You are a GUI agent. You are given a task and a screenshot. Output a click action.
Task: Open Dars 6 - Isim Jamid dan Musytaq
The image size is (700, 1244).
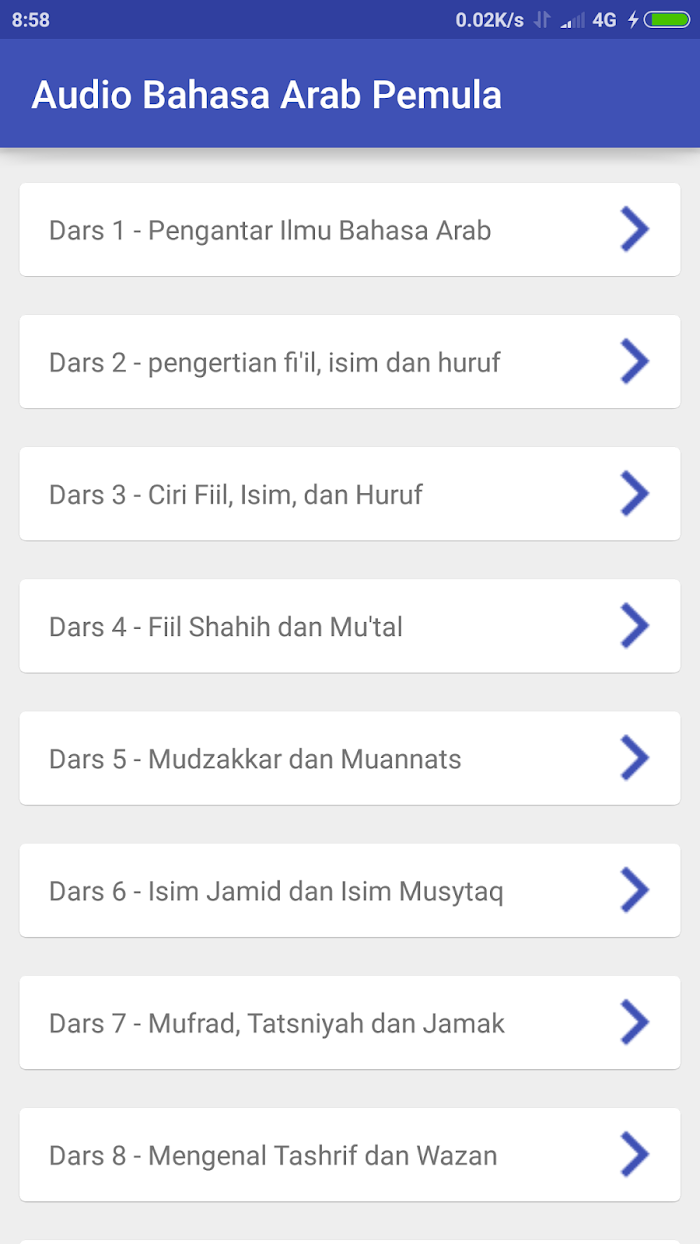coord(350,890)
